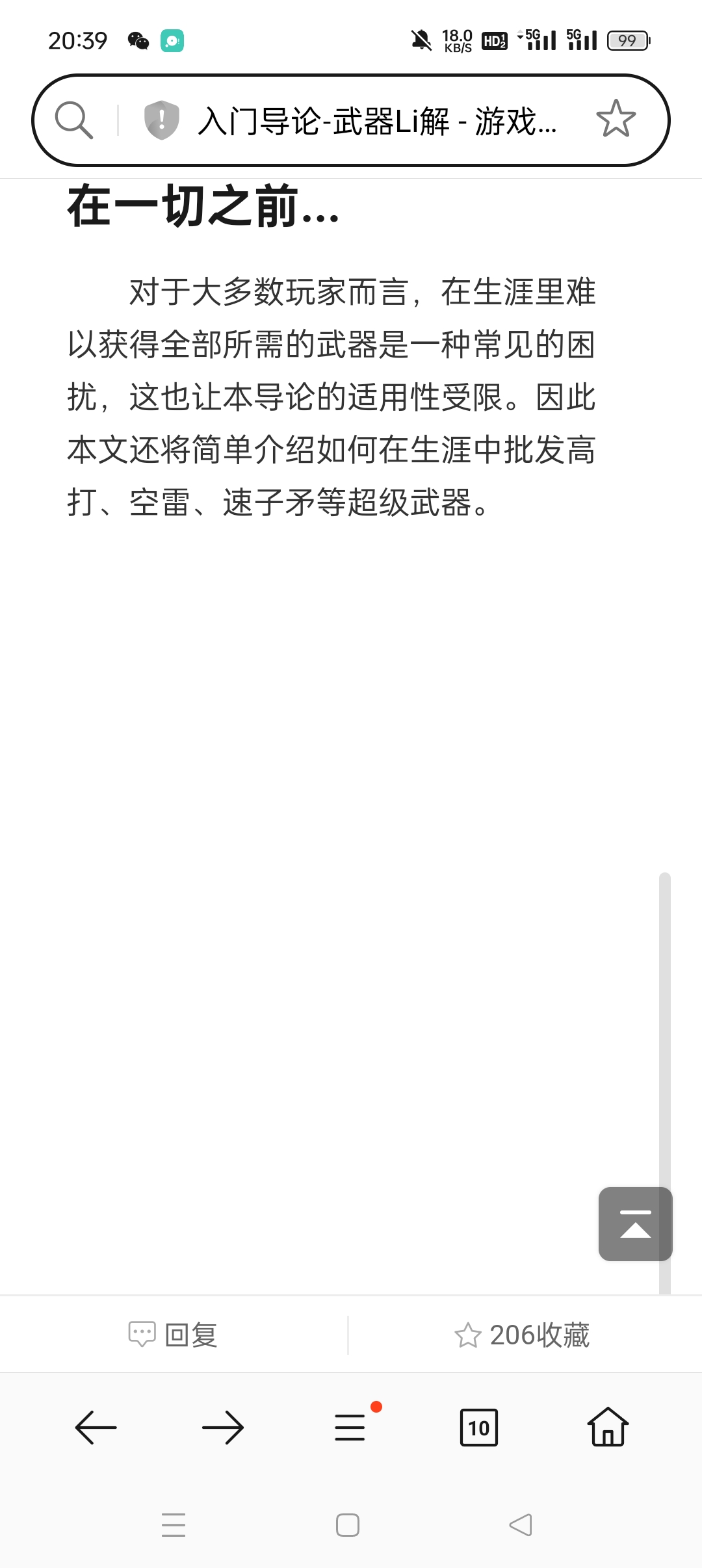Tap the HD icon in status bar
The height and width of the screenshot is (1568, 702).
pos(495,40)
